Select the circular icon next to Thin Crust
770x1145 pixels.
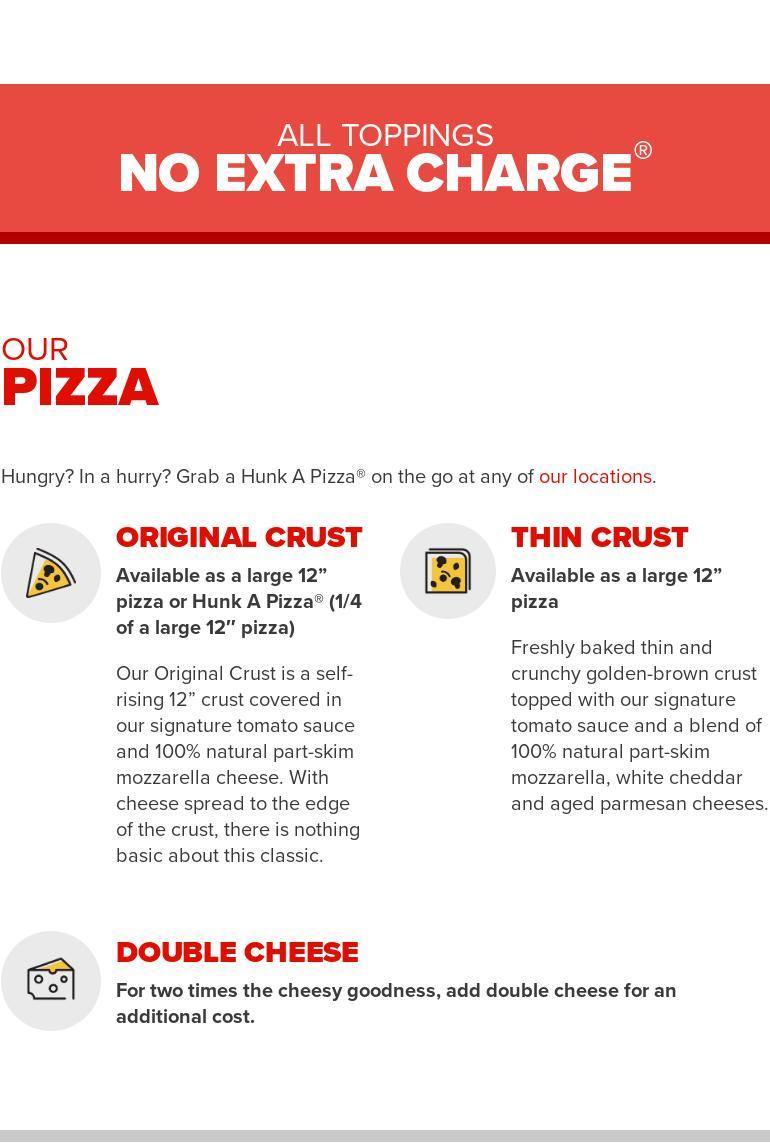coord(447,570)
